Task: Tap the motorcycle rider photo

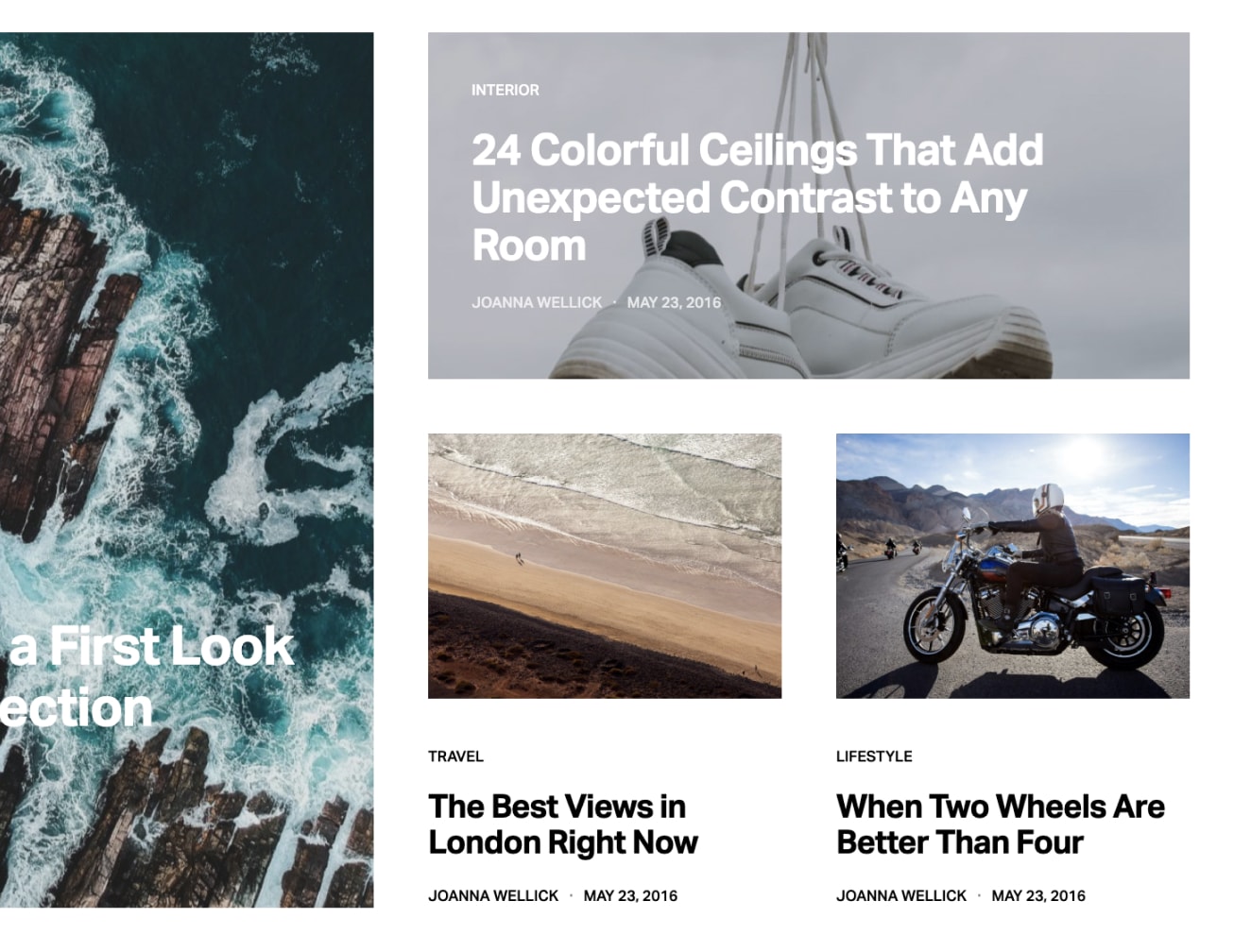Action: pos(1012,566)
